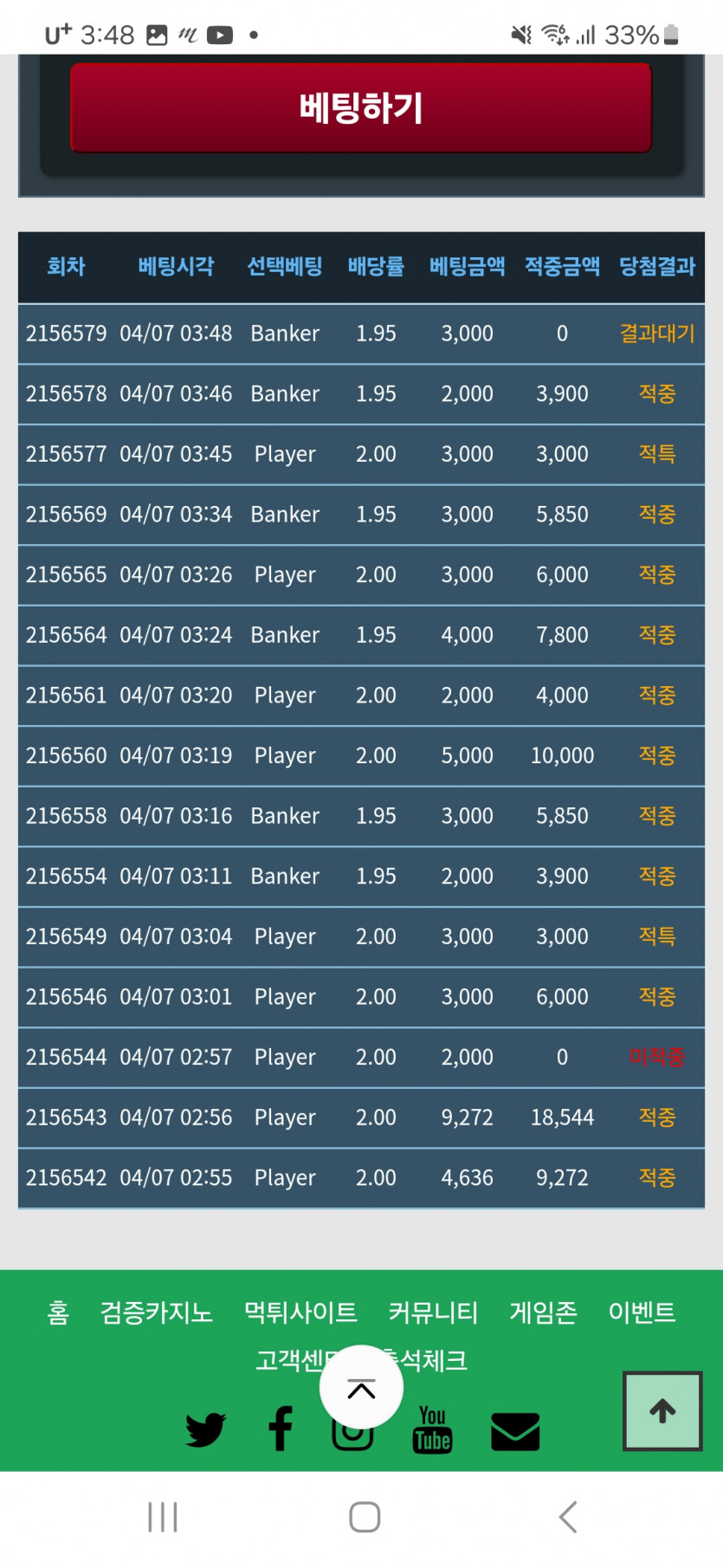723x1568 pixels.
Task: View the 이벤트 page
Action: 642,1312
